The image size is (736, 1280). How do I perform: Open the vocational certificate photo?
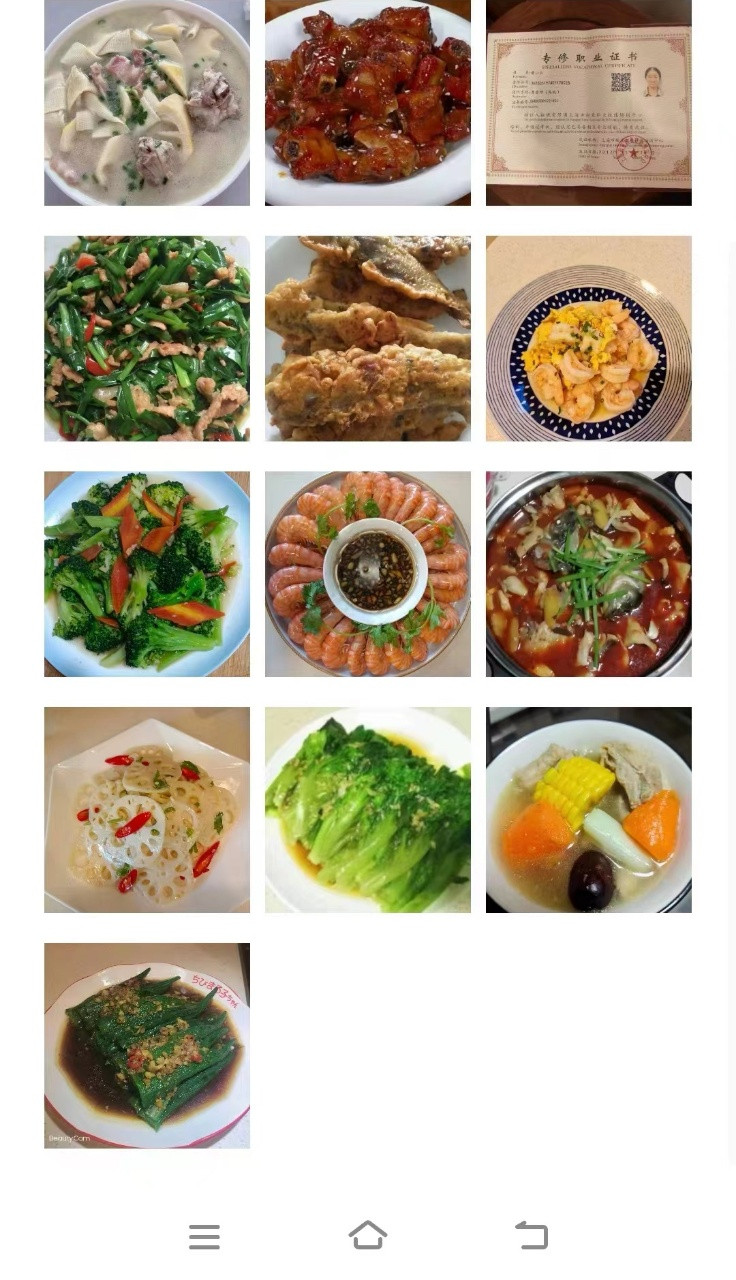[589, 103]
